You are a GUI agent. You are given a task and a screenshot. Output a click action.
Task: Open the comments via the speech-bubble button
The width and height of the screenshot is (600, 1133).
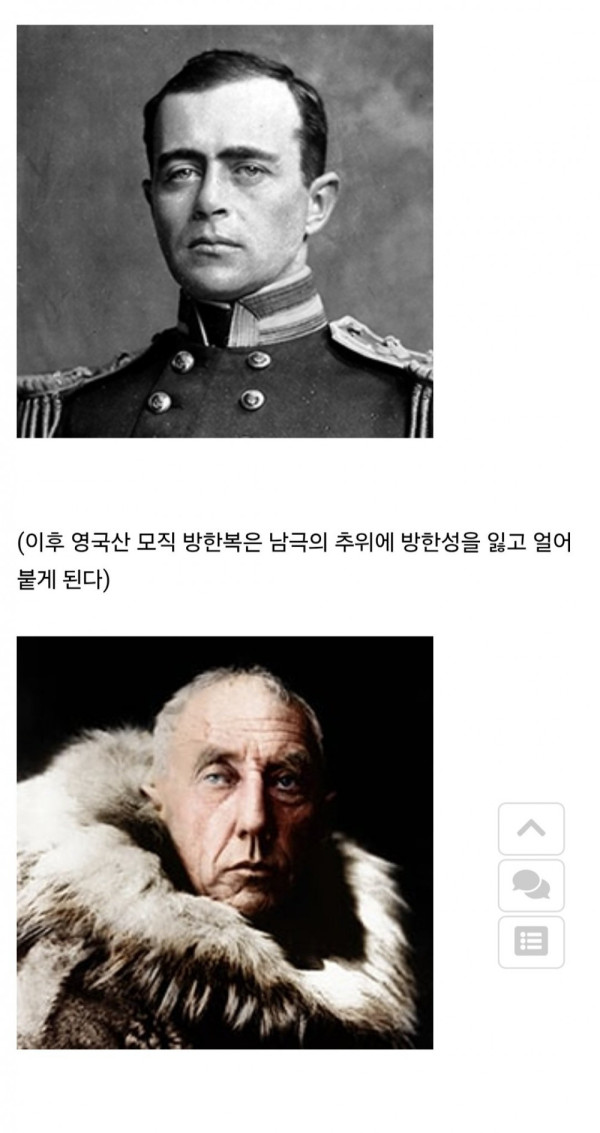point(531,885)
